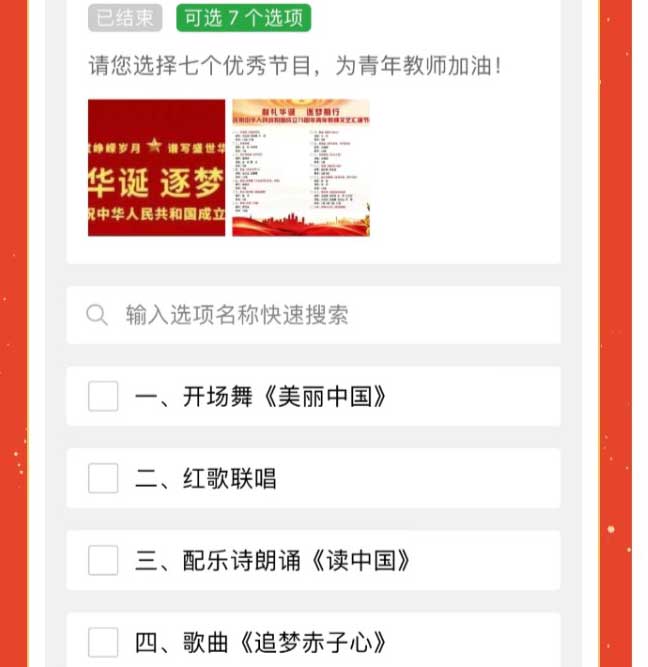Tick 三、配乐诗朗诵《读中国》
Screen dimensions: 648x667
point(103,560)
